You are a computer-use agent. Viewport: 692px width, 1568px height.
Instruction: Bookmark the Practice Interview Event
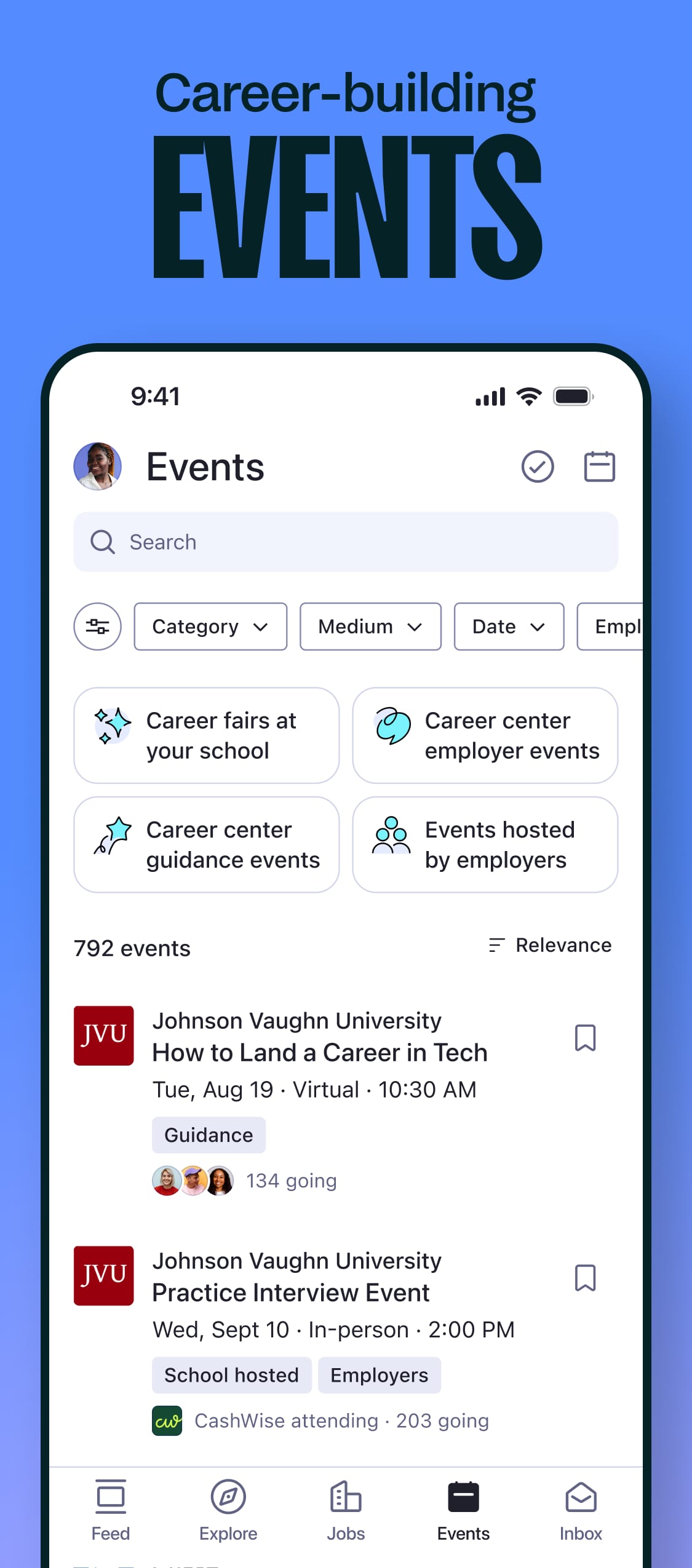coord(584,1278)
